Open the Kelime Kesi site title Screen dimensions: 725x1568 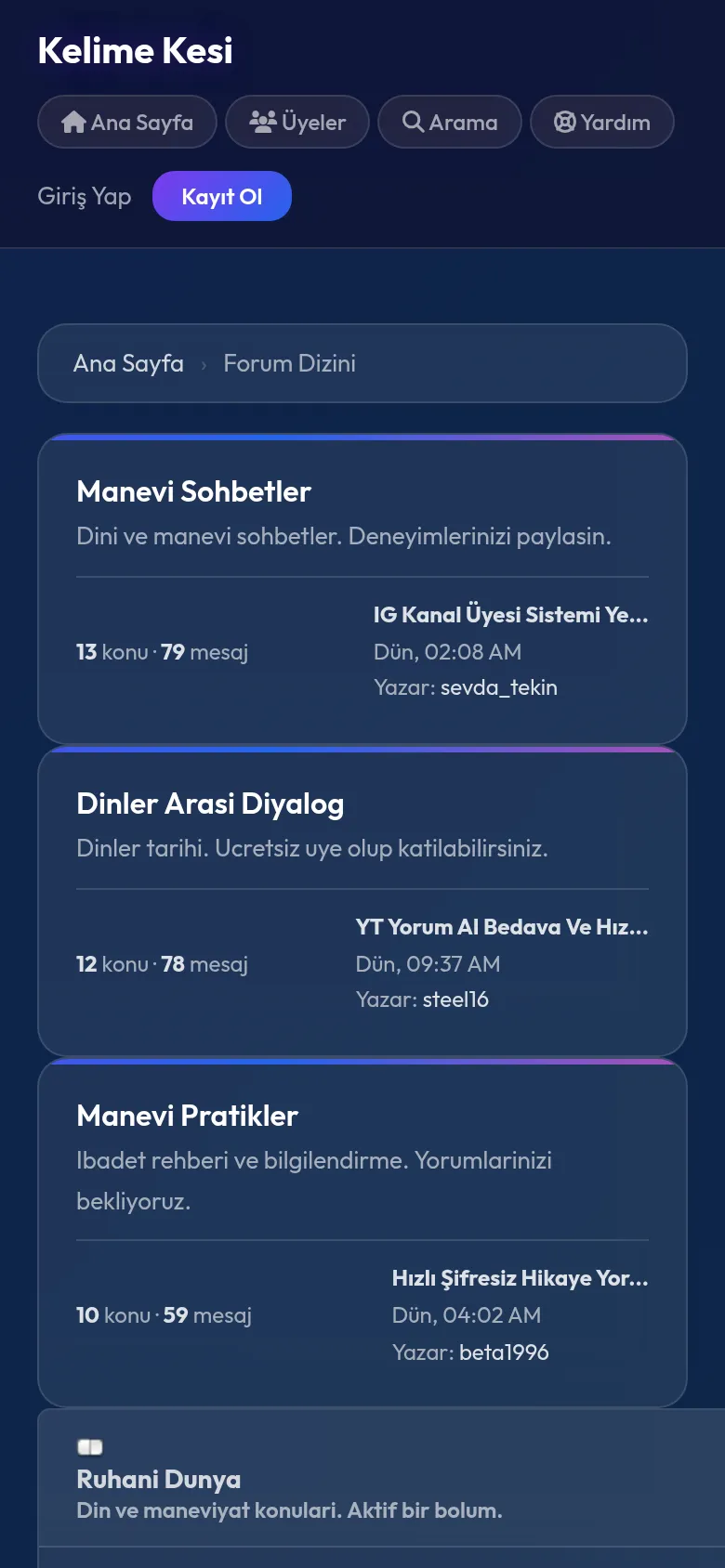tap(135, 51)
